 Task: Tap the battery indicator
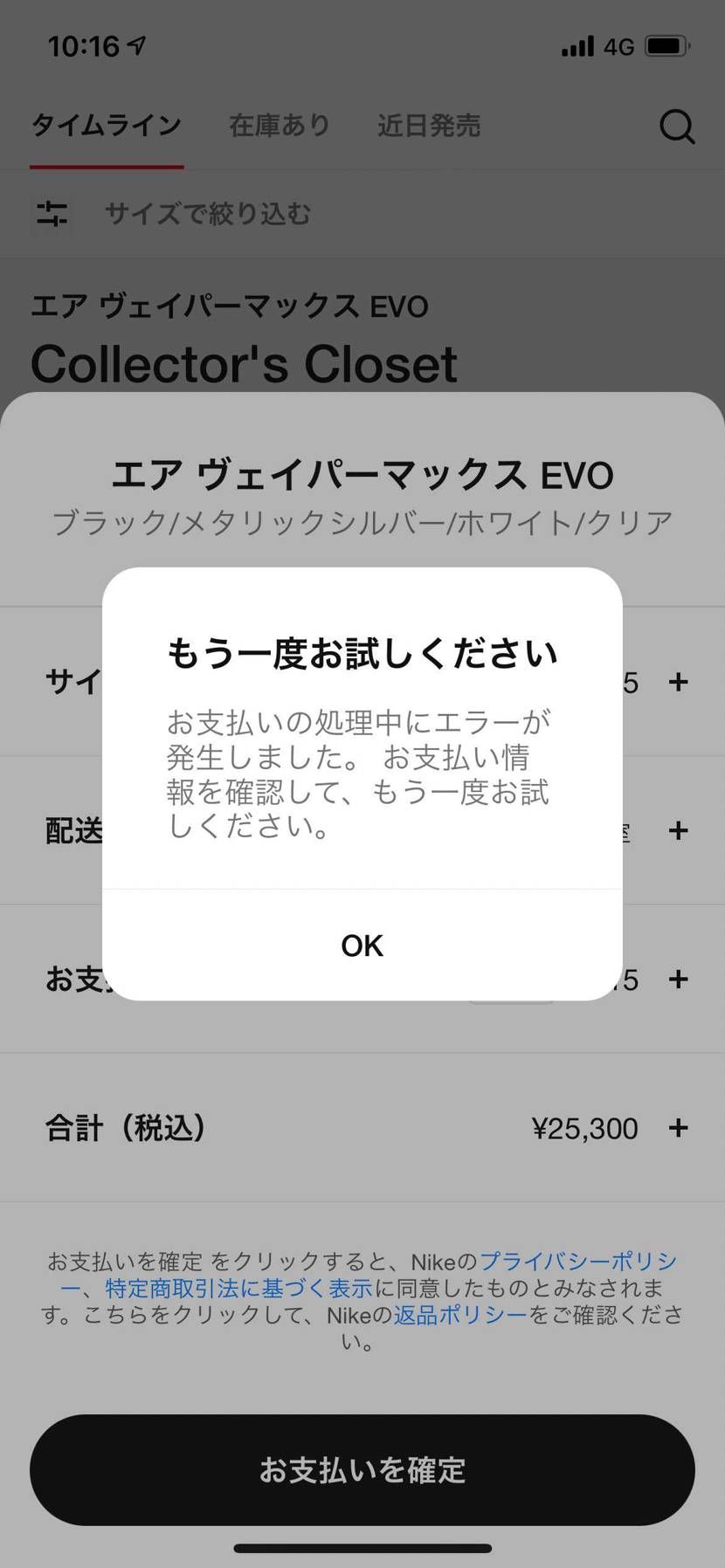667,45
